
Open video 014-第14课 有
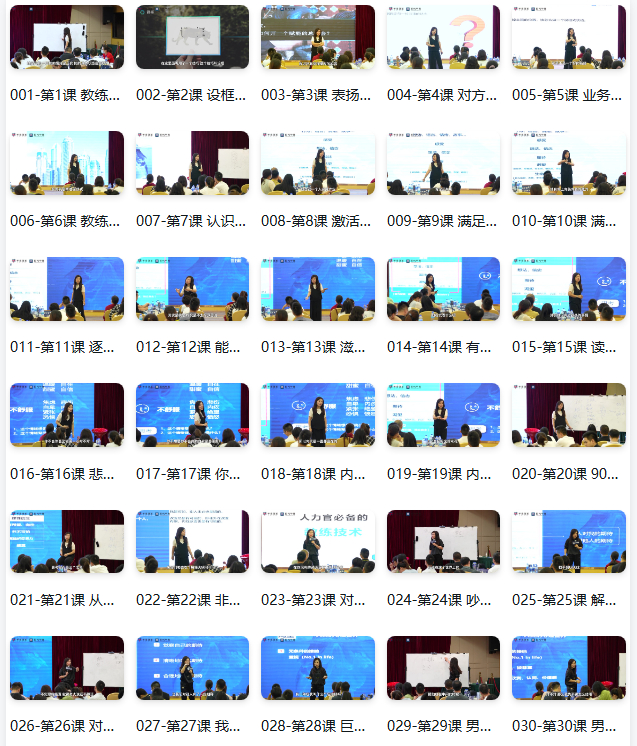(443, 289)
